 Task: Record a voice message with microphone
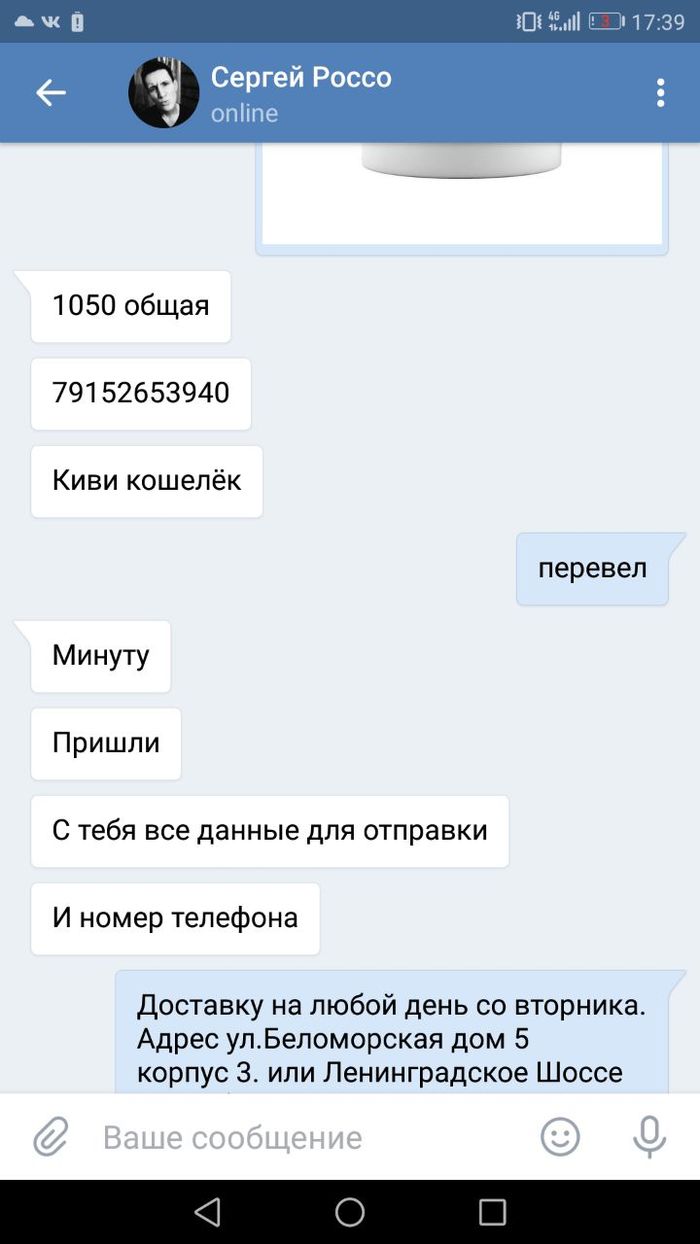point(649,1137)
